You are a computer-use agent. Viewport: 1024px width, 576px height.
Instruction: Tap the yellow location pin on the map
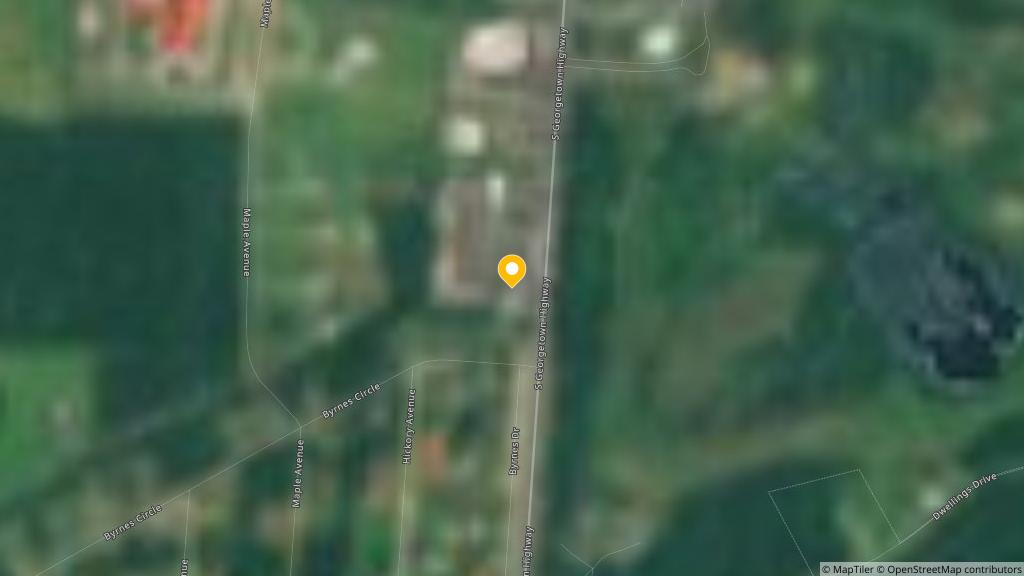click(x=512, y=270)
